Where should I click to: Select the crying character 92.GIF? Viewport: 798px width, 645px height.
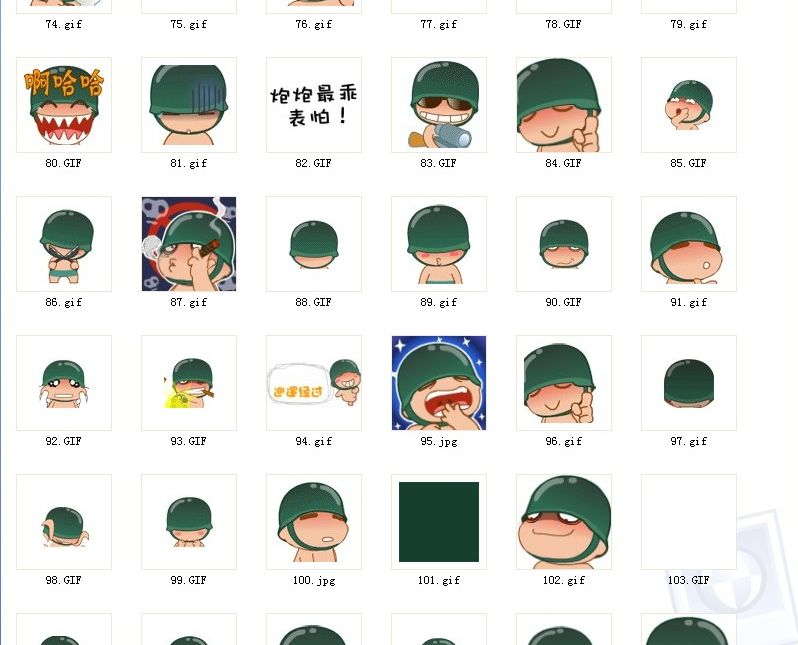pyautogui.click(x=64, y=383)
